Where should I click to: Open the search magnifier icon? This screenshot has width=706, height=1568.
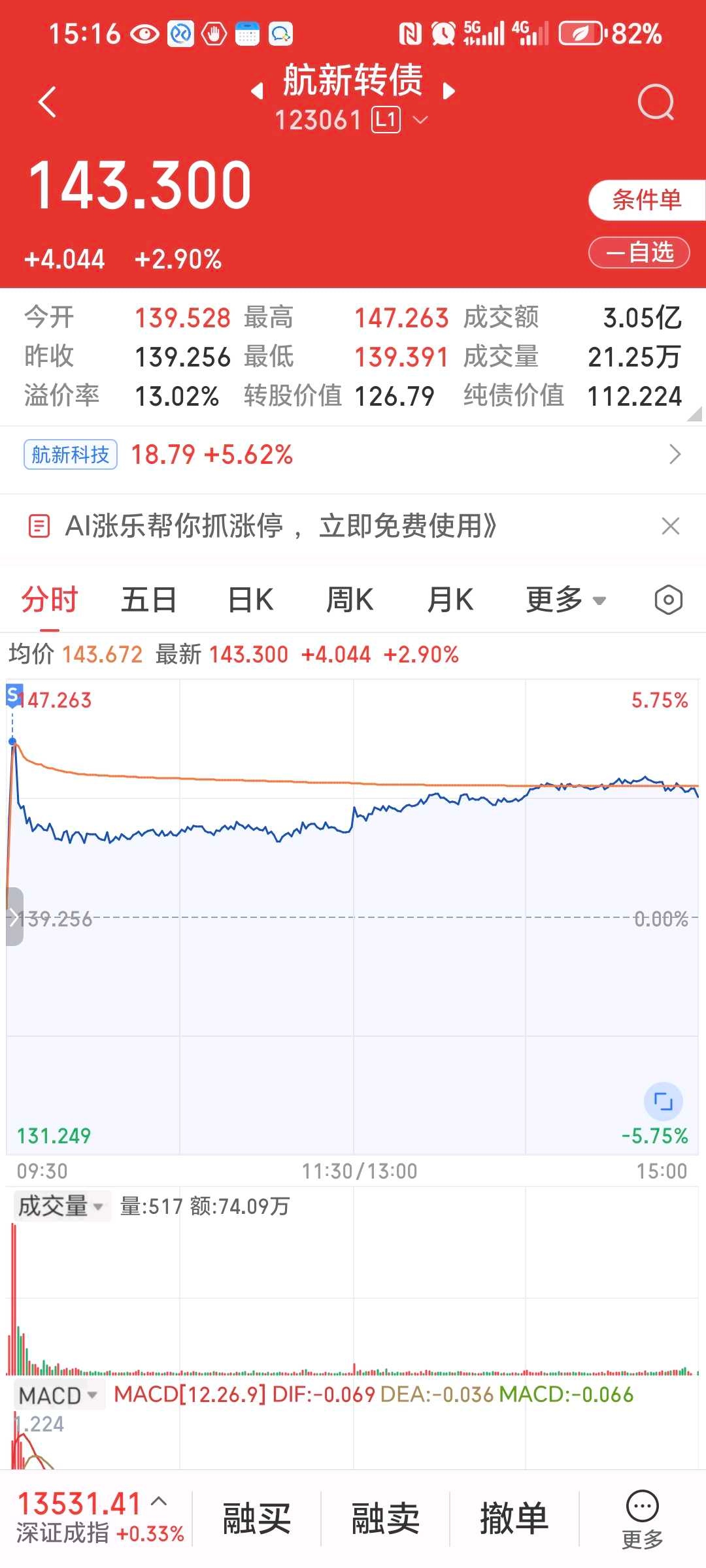655,103
